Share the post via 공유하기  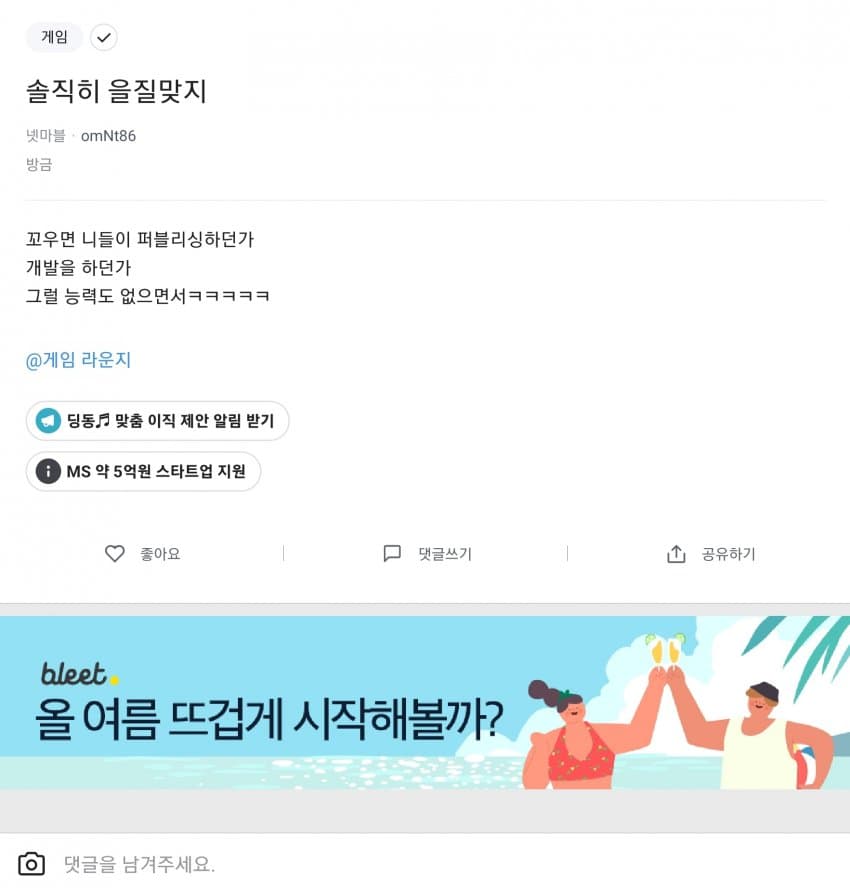710,554
